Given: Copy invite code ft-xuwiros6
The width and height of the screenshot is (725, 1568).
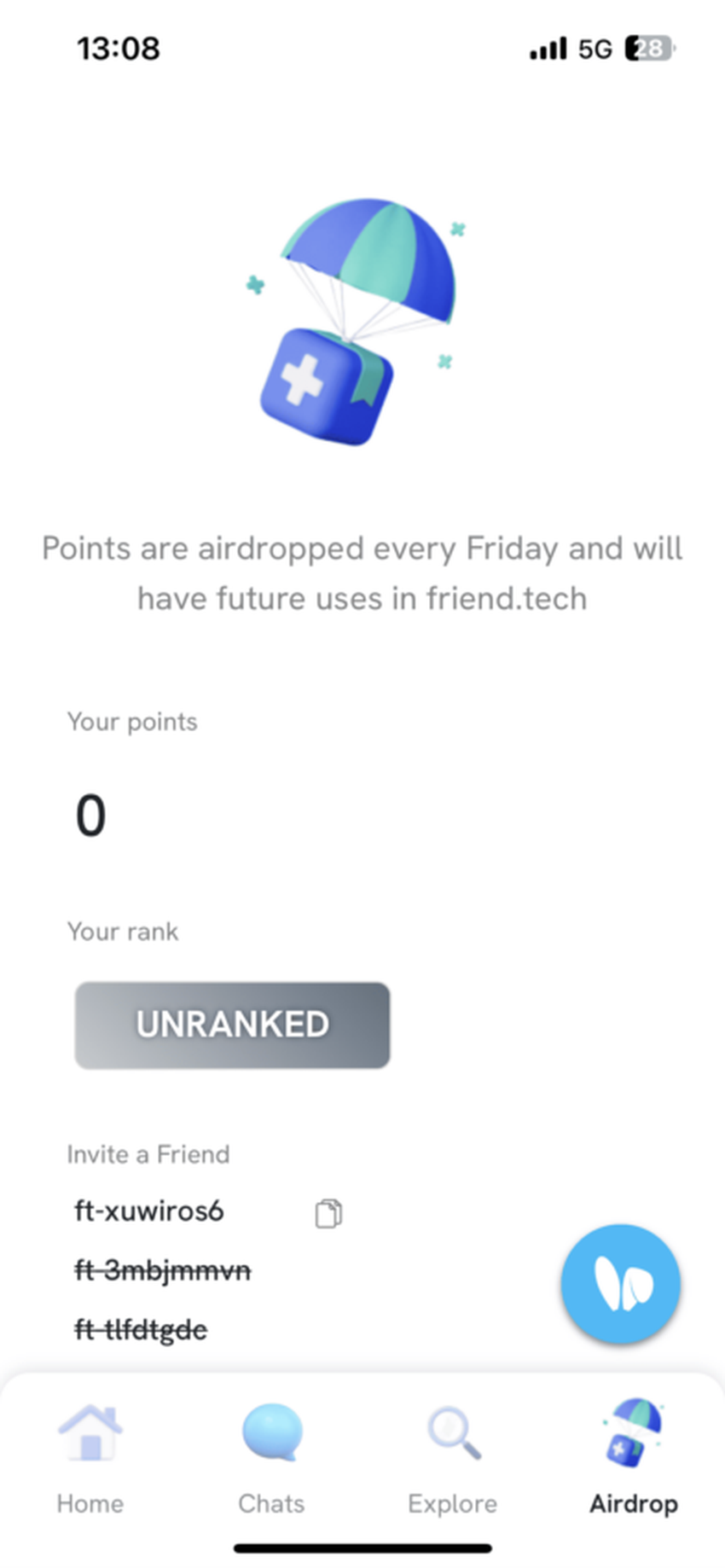Looking at the screenshot, I should pyautogui.click(x=328, y=1212).
